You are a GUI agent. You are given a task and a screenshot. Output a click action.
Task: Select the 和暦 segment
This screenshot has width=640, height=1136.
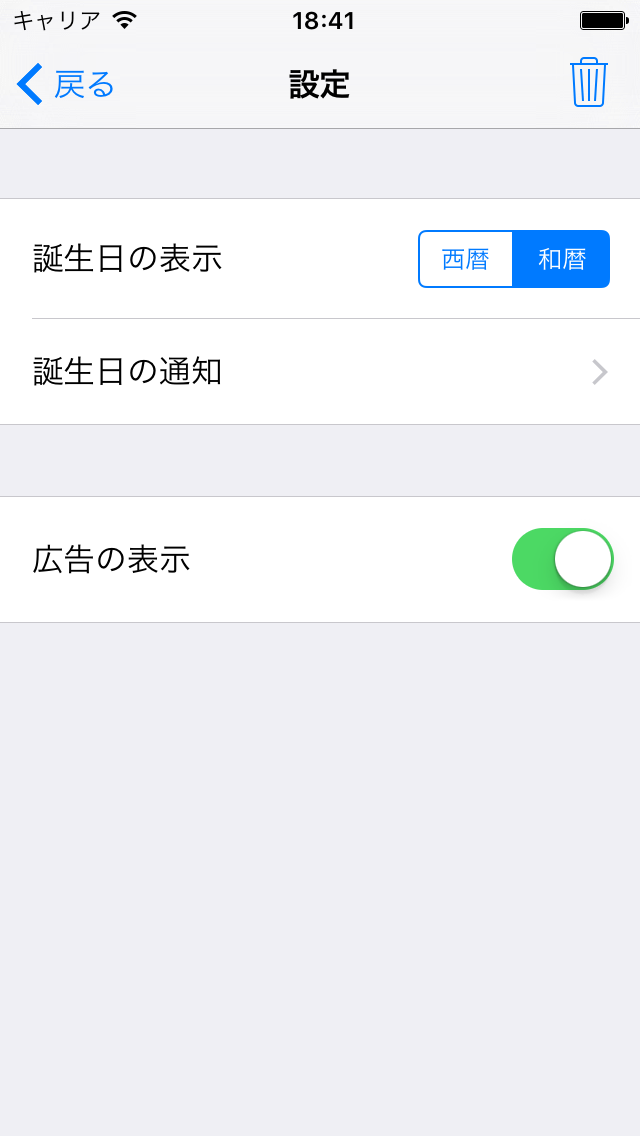coord(562,259)
